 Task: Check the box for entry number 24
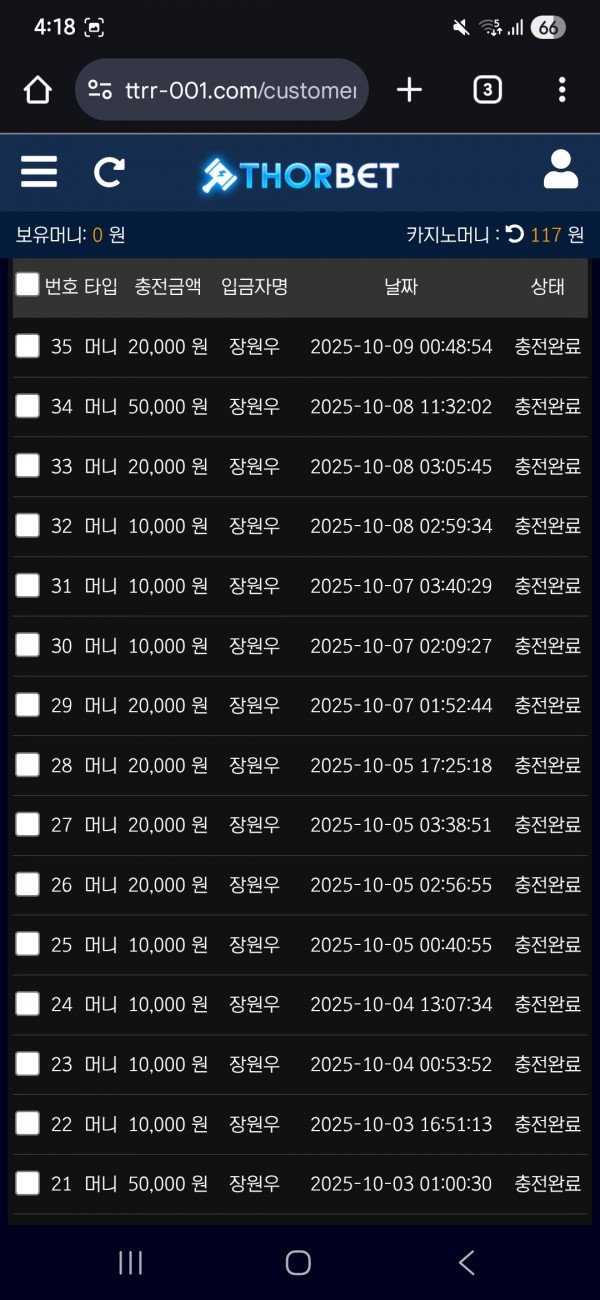point(28,1004)
